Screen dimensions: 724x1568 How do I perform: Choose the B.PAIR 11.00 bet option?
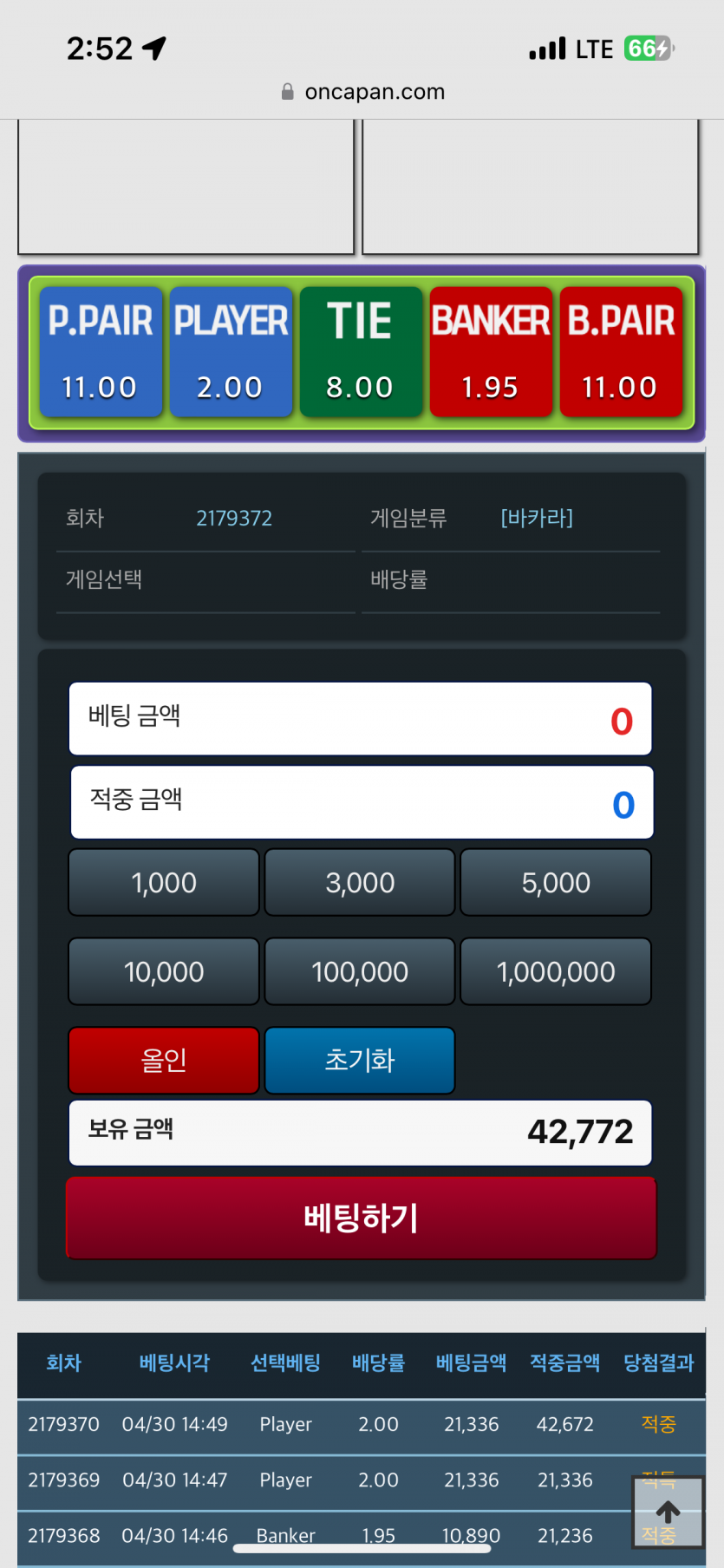(x=621, y=352)
